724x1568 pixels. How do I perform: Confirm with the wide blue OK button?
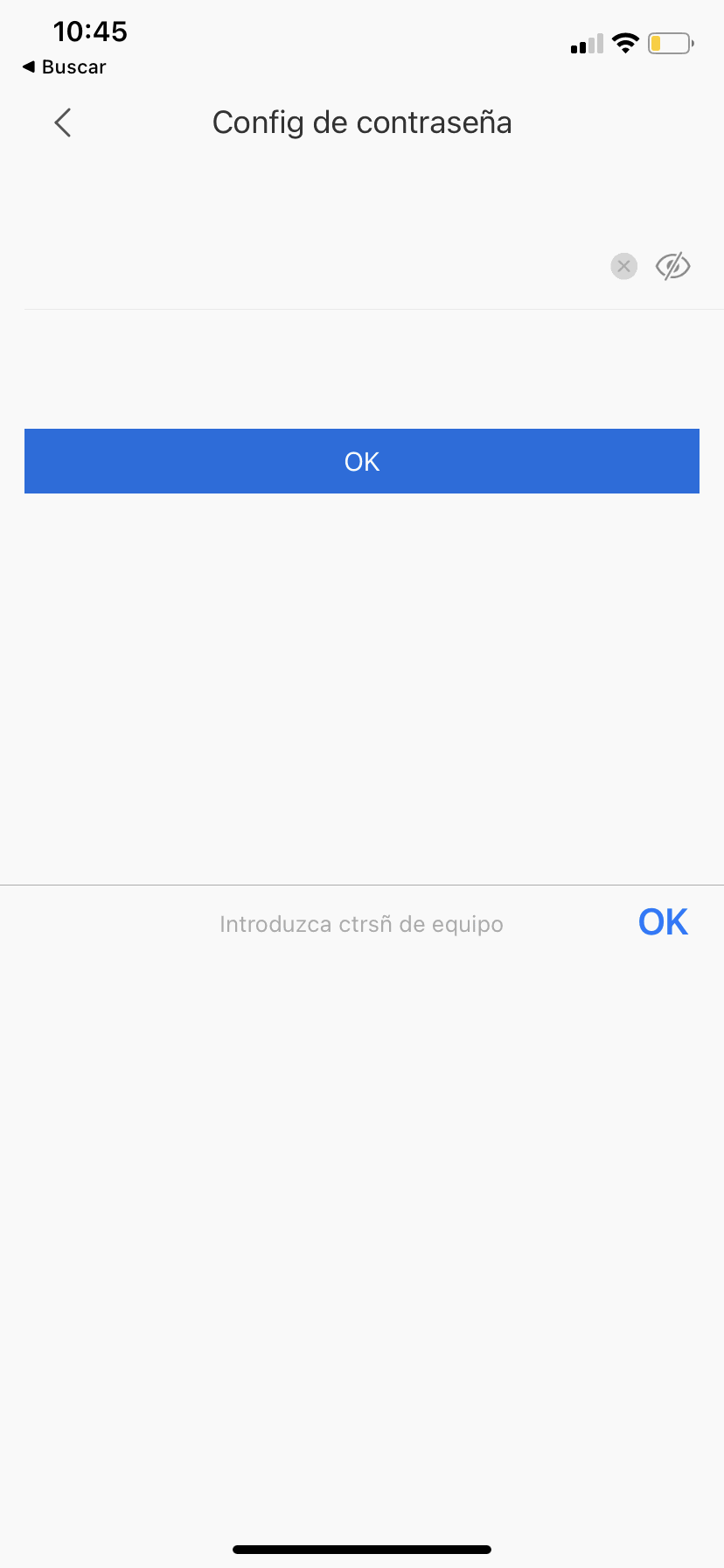362,461
